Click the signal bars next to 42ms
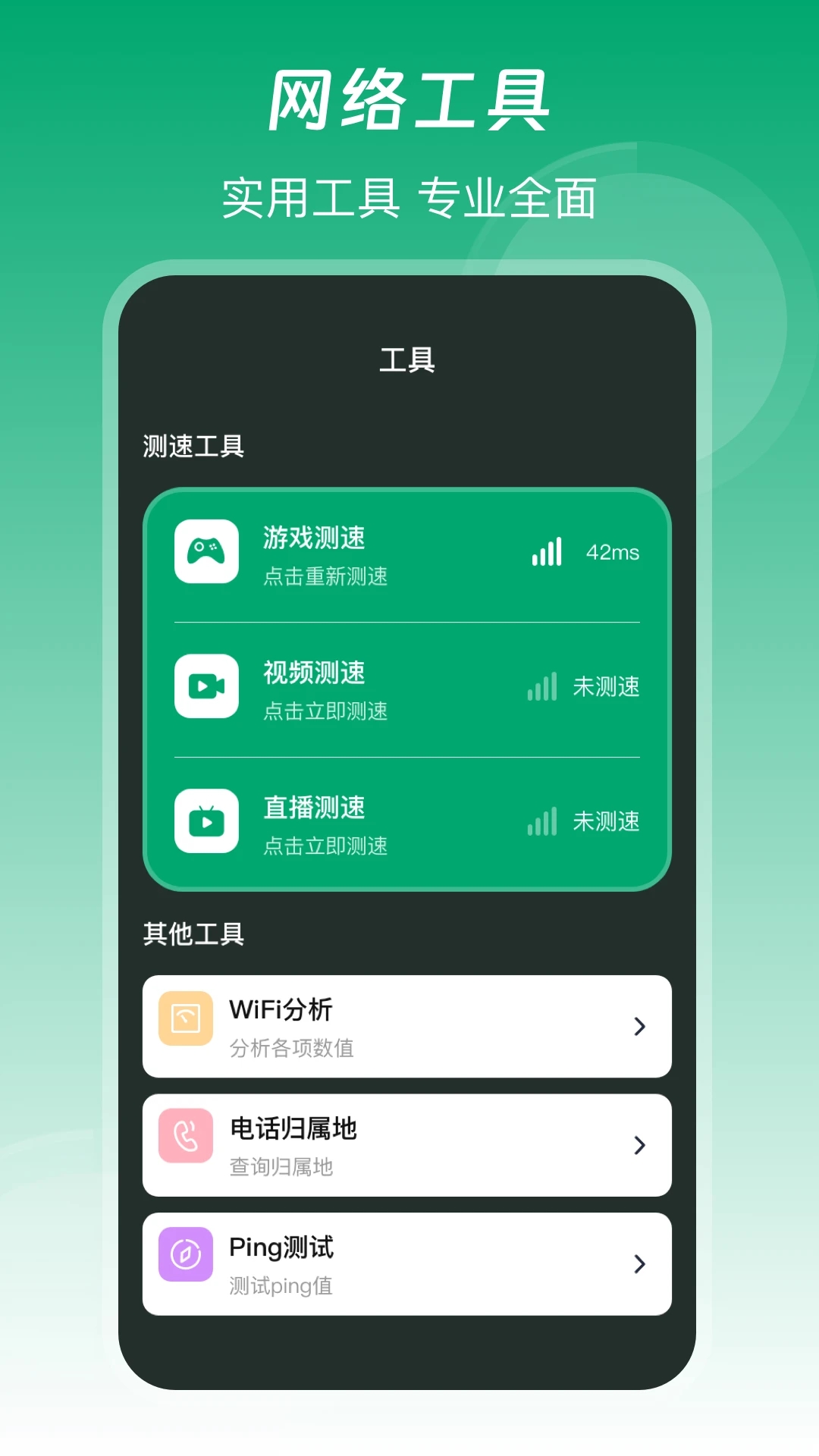 (545, 554)
